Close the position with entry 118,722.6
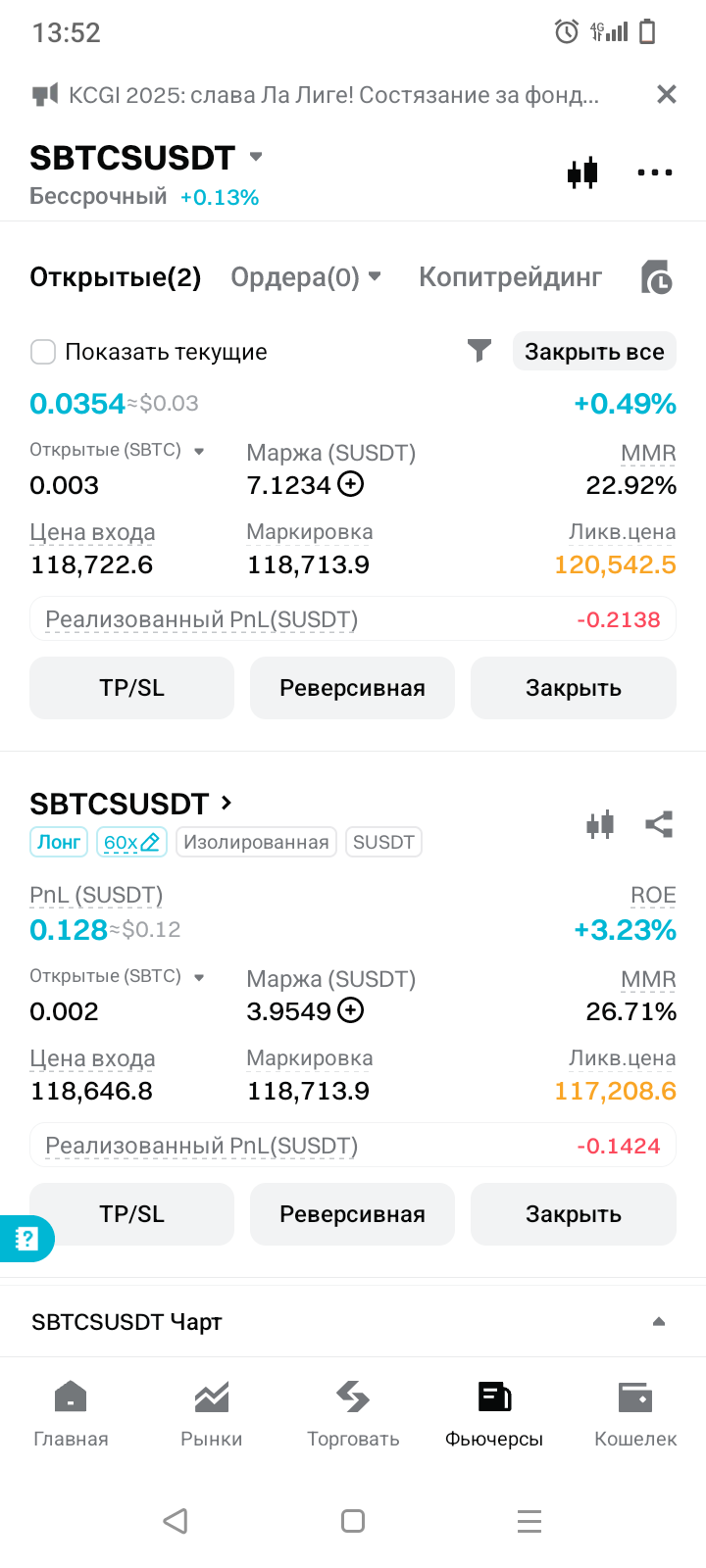This screenshot has height=1568, width=706. click(573, 688)
